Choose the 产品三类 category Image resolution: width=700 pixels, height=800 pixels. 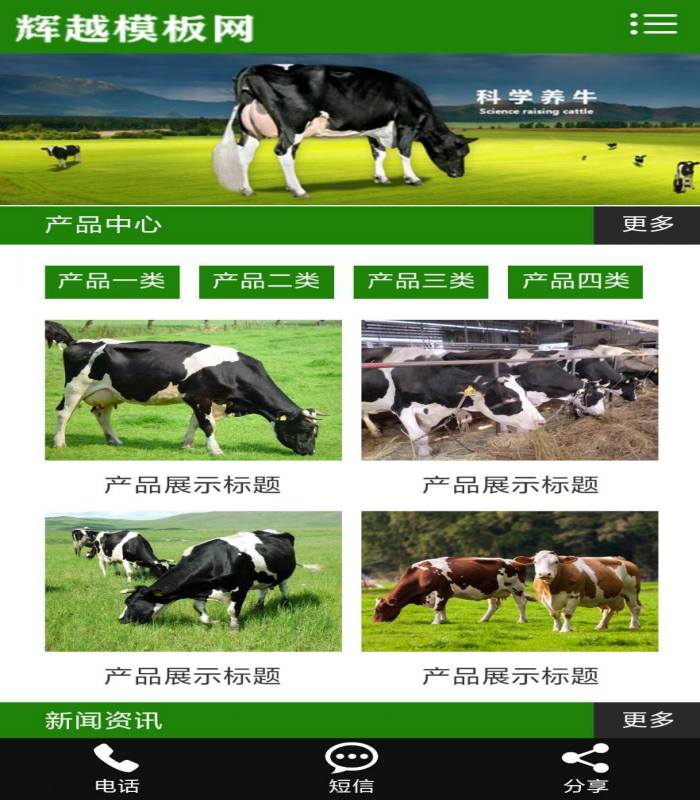coord(420,282)
